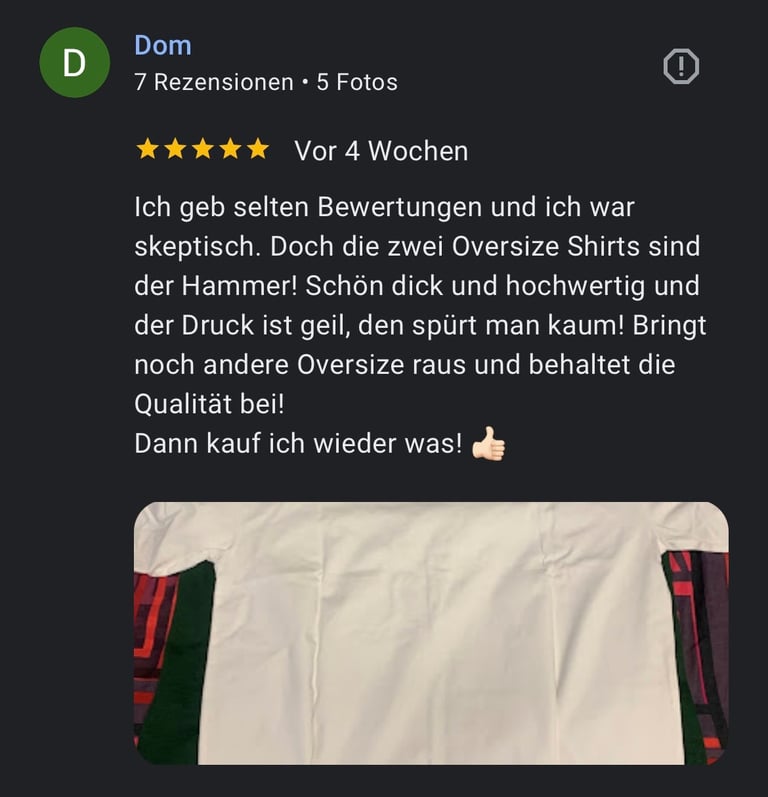Open the white shirt photo in review
The image size is (768, 797).
tap(431, 633)
